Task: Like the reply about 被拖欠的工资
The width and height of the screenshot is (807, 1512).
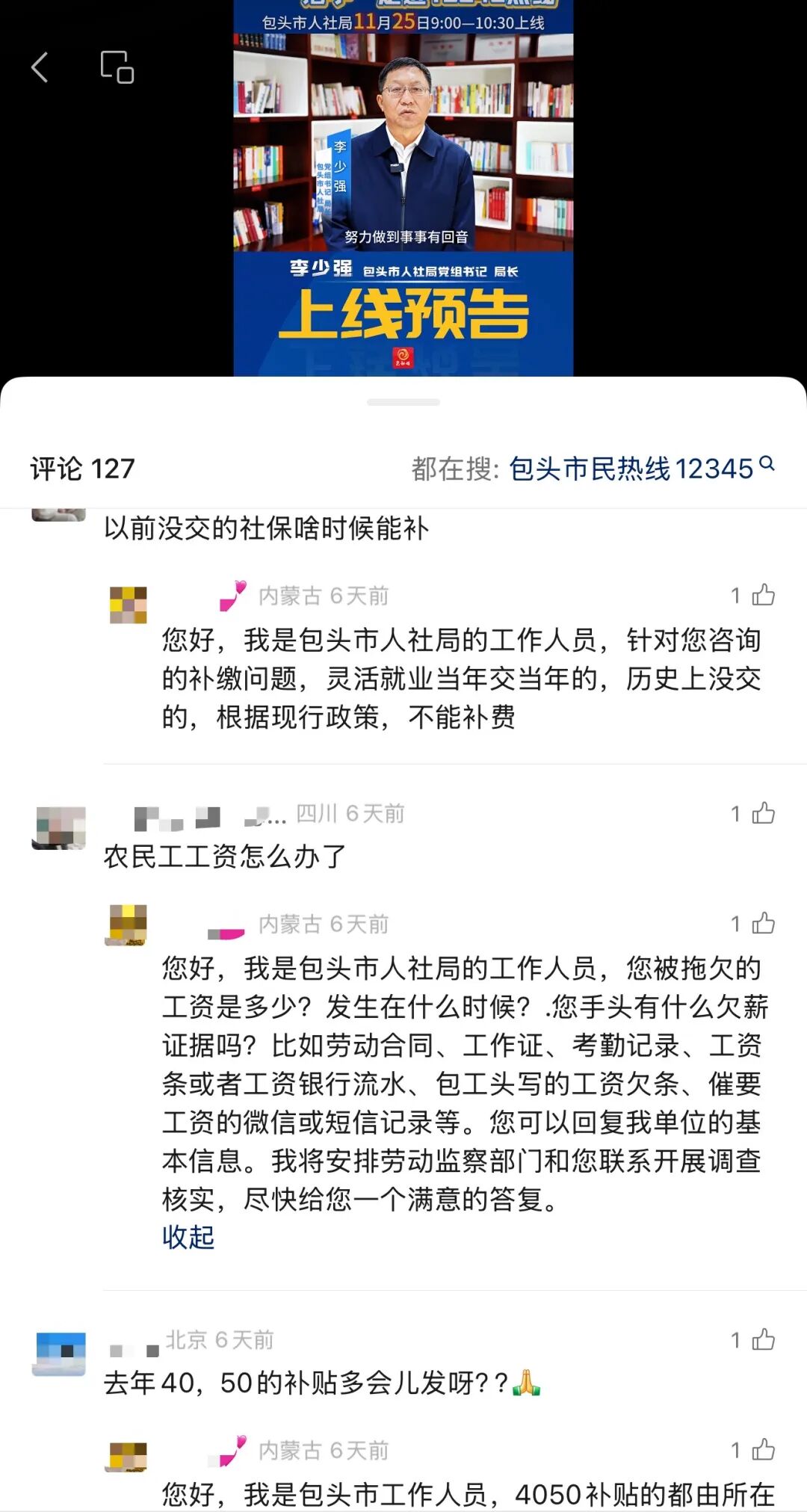Action: click(762, 924)
